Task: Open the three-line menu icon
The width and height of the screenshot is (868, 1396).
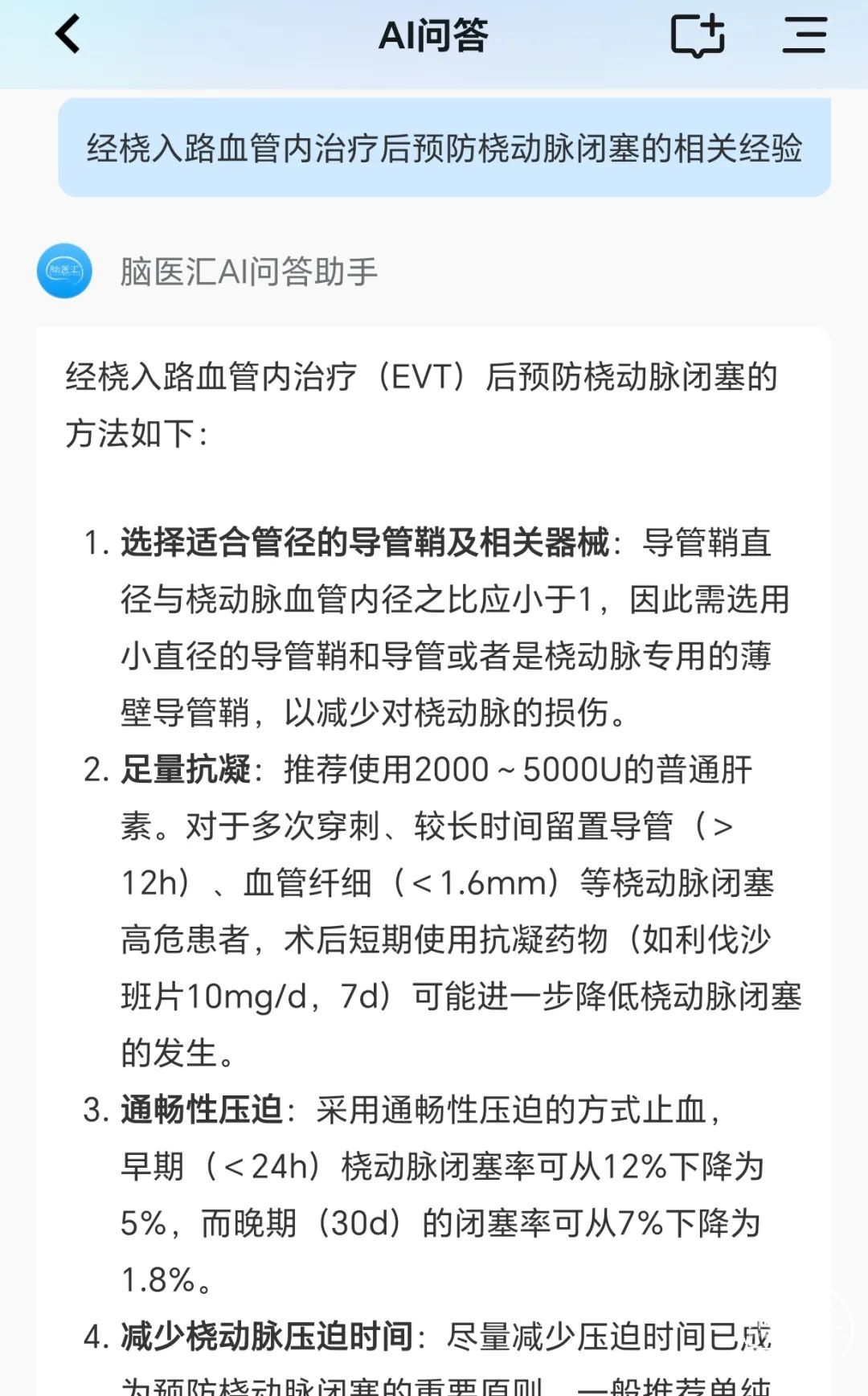Action: point(805,35)
